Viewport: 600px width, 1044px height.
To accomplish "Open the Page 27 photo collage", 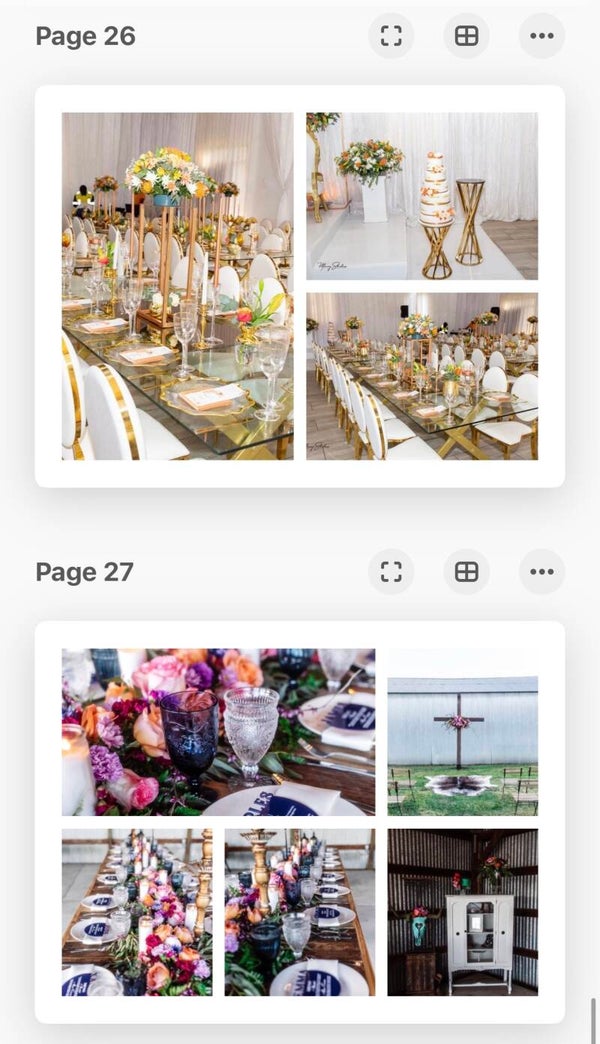I will 300,822.
